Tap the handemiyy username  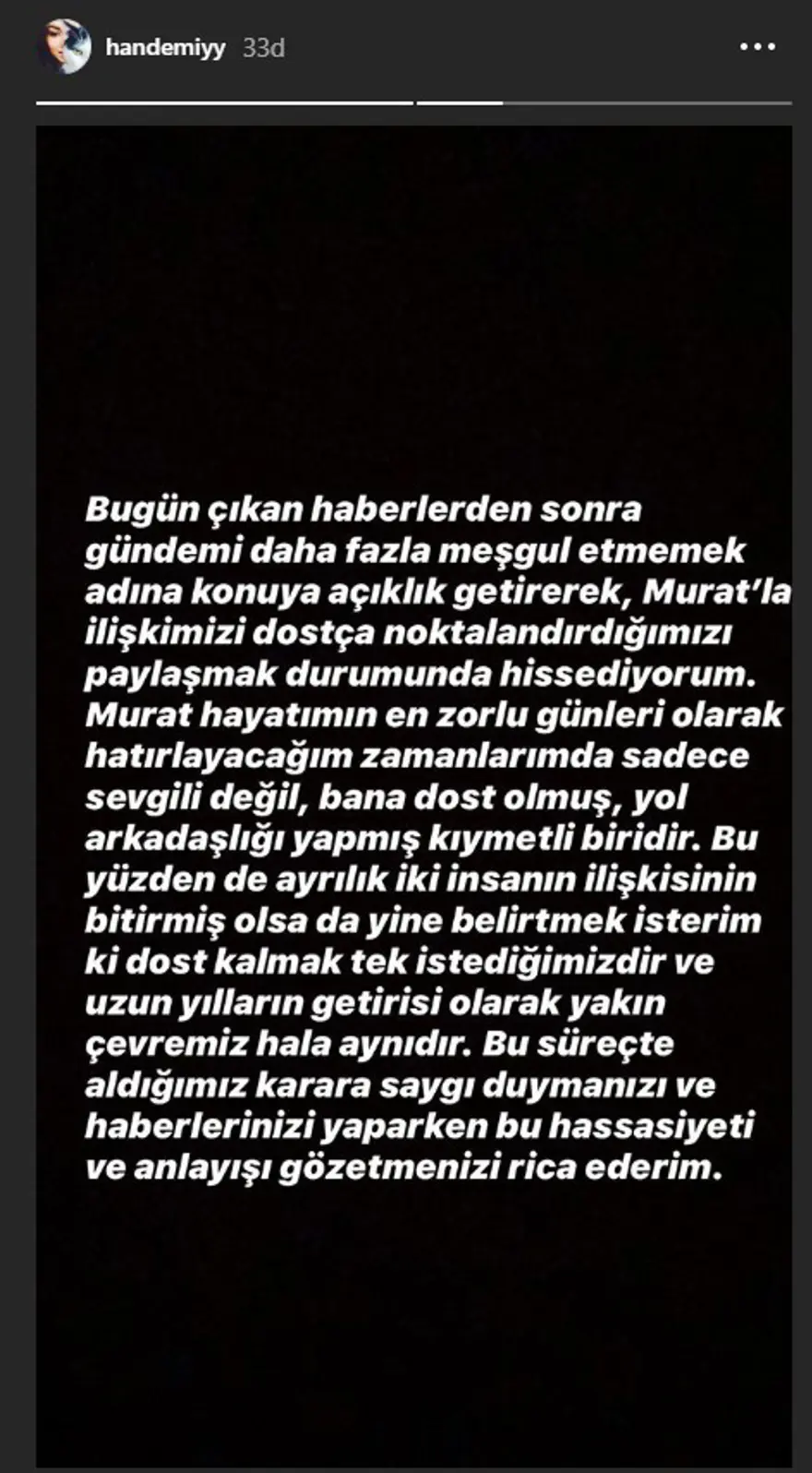coord(165,48)
